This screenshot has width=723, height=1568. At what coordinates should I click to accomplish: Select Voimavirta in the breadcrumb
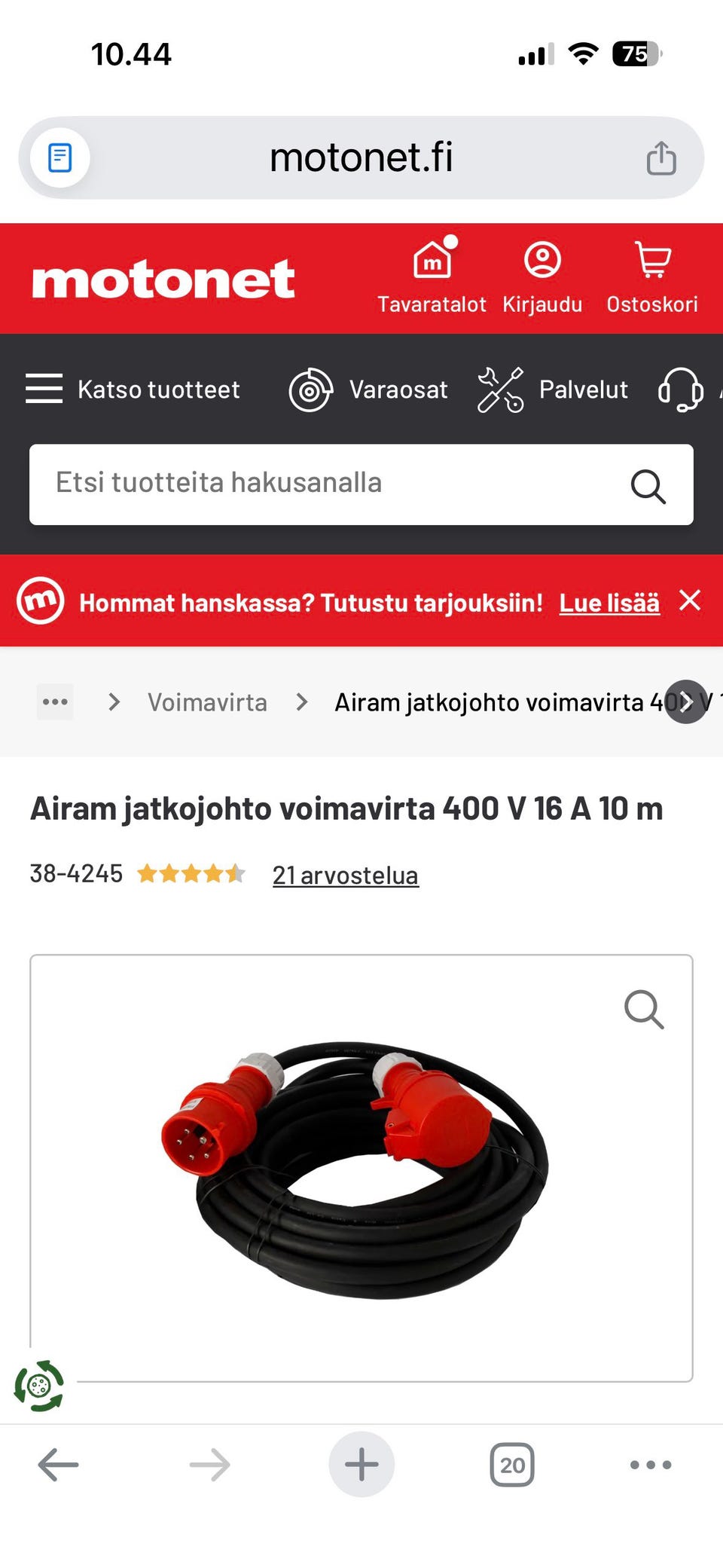coord(208,701)
